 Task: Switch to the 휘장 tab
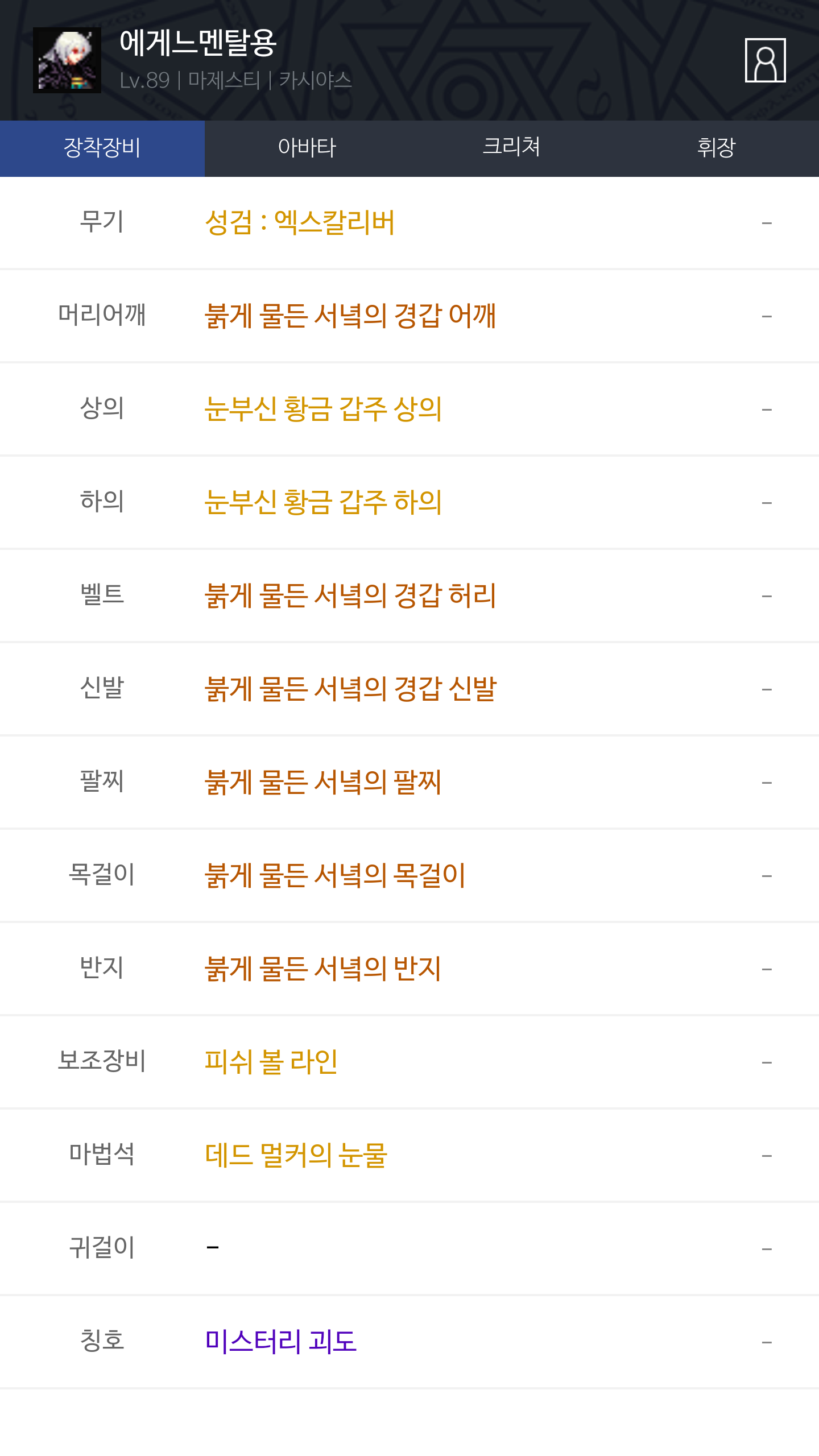click(717, 148)
